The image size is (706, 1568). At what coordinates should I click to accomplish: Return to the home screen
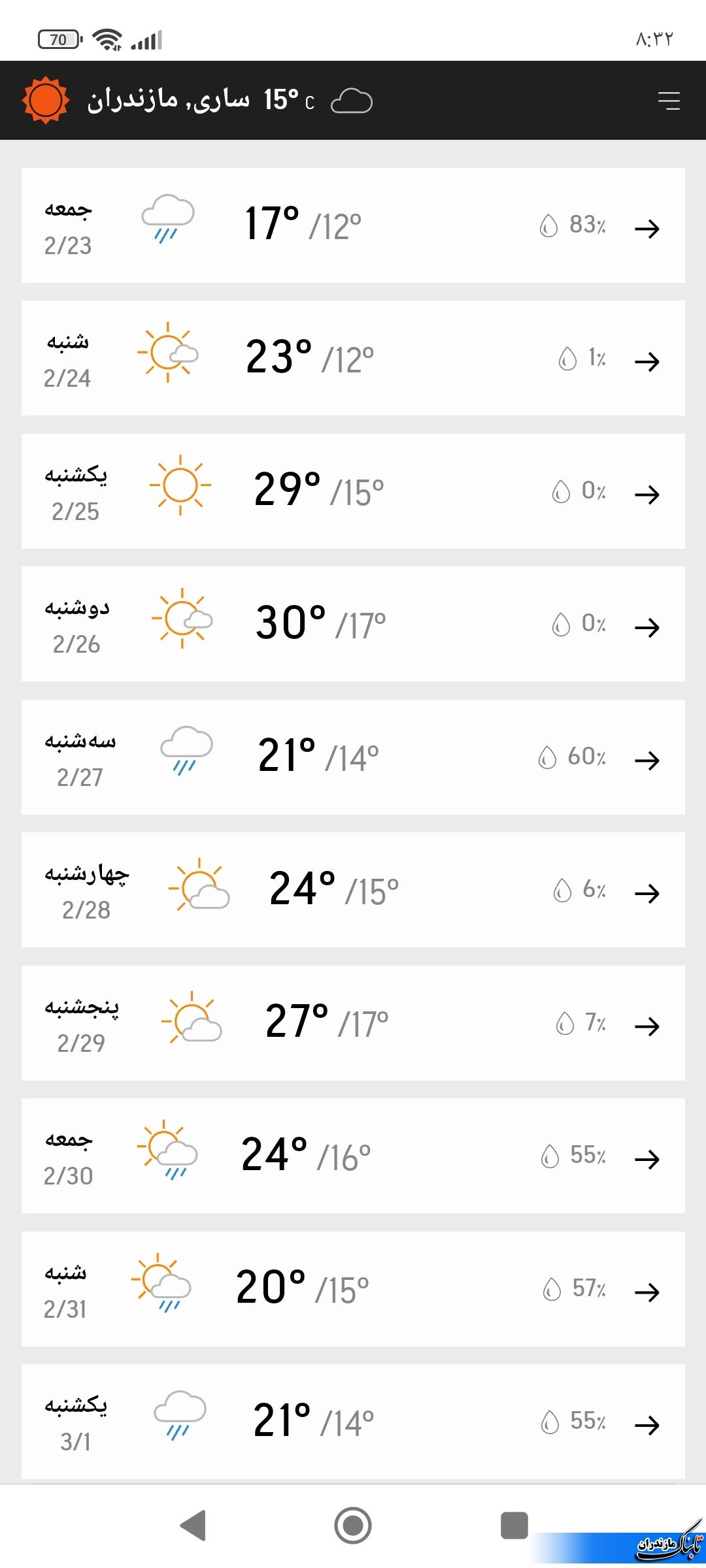click(x=353, y=1526)
